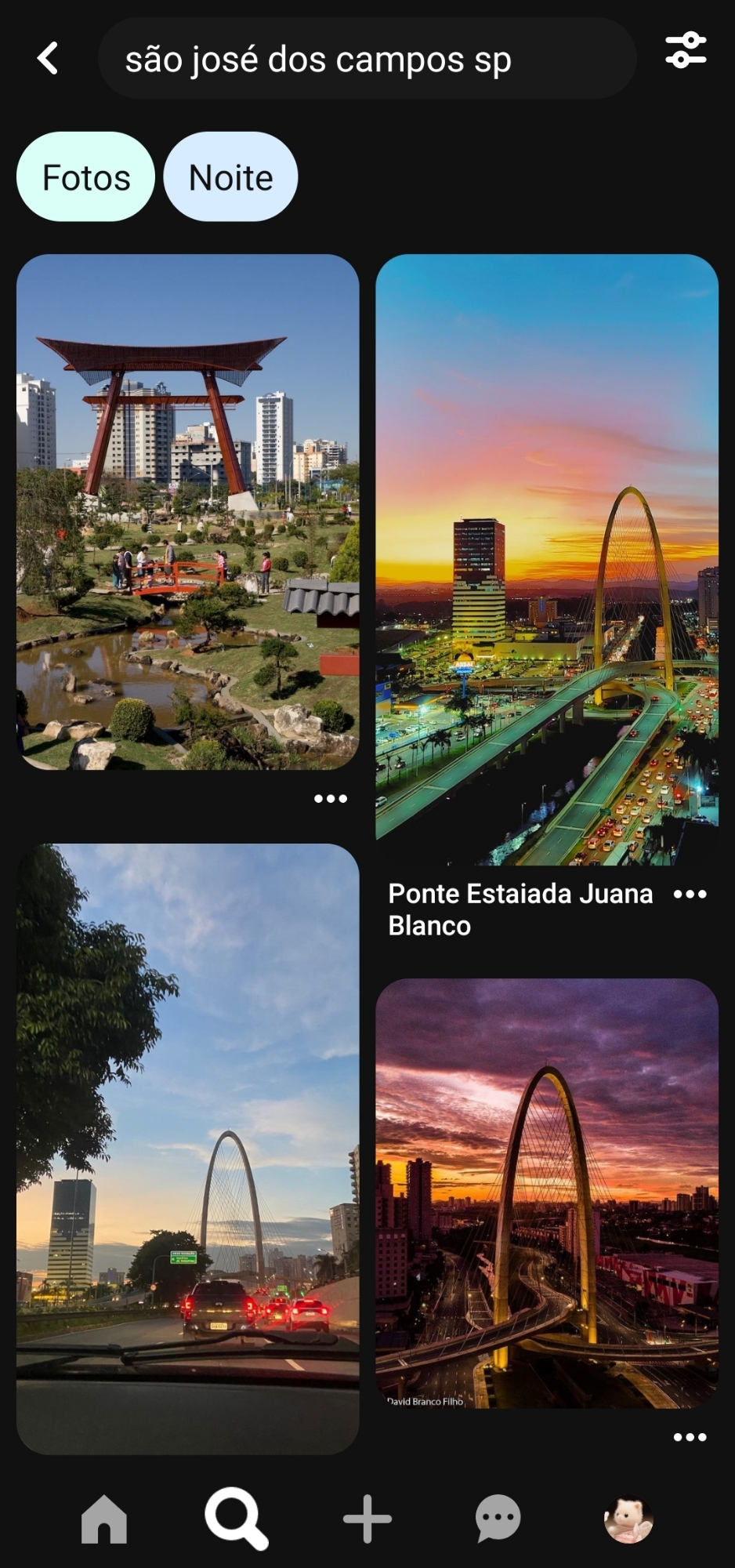Create a new pin
This screenshot has width=735, height=1568.
pos(367,1519)
